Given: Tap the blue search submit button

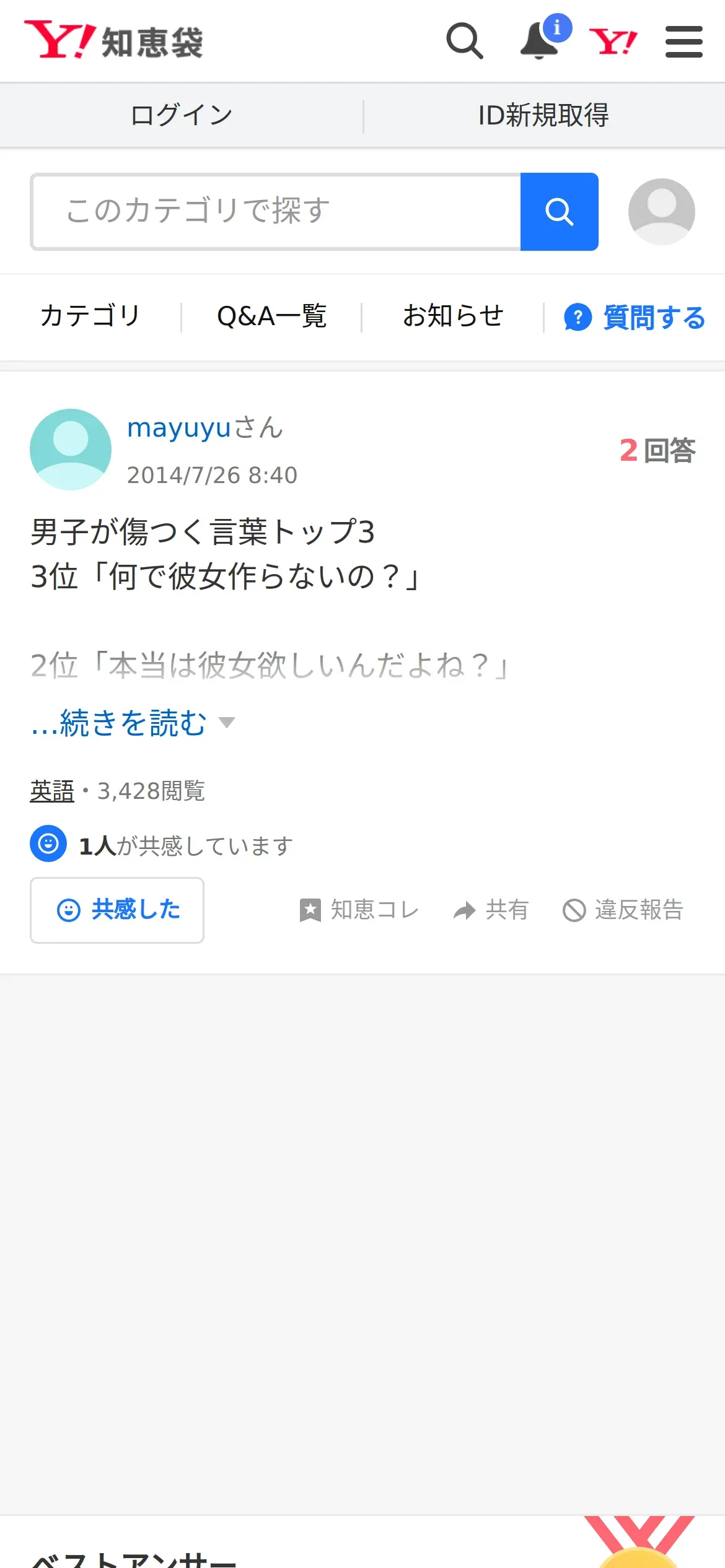Looking at the screenshot, I should [x=559, y=212].
